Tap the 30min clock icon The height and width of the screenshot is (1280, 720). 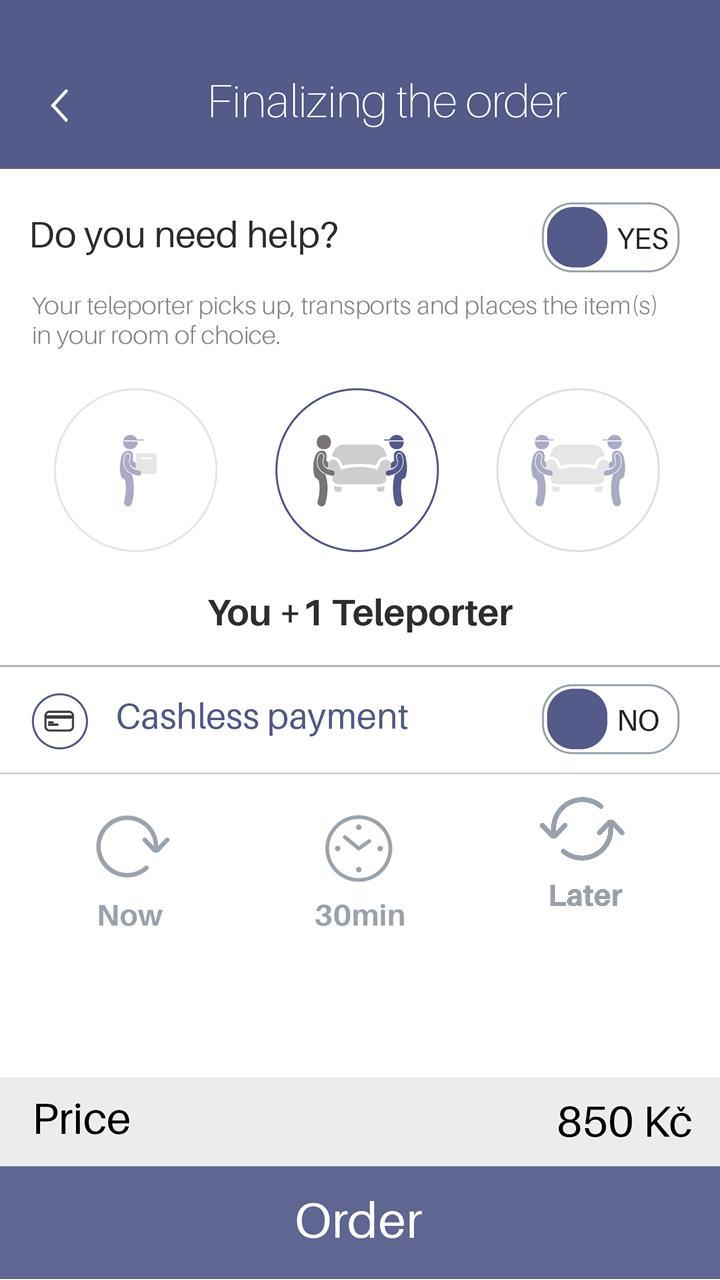[357, 845]
